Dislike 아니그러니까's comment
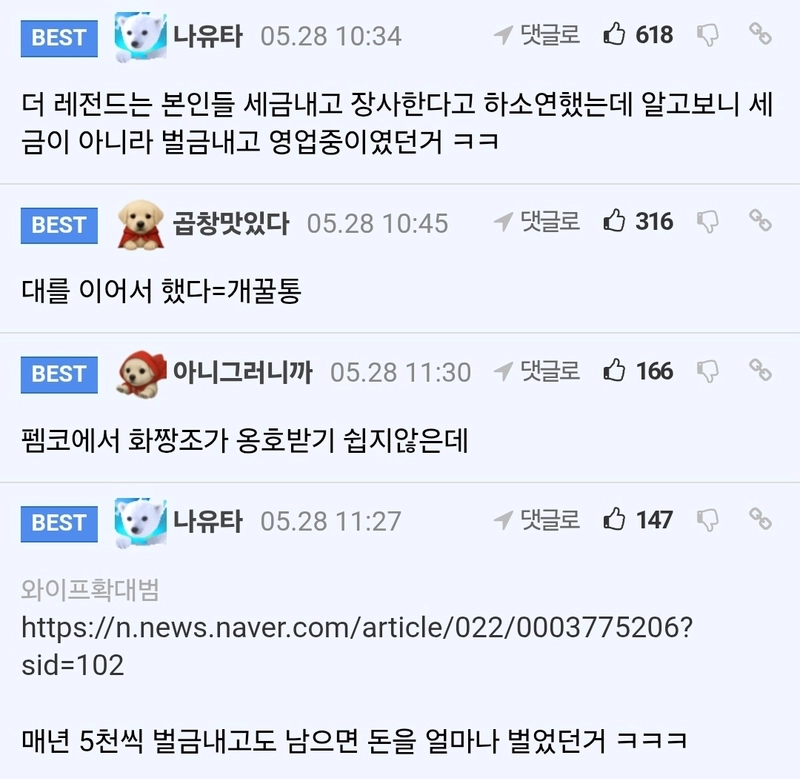 pos(708,372)
